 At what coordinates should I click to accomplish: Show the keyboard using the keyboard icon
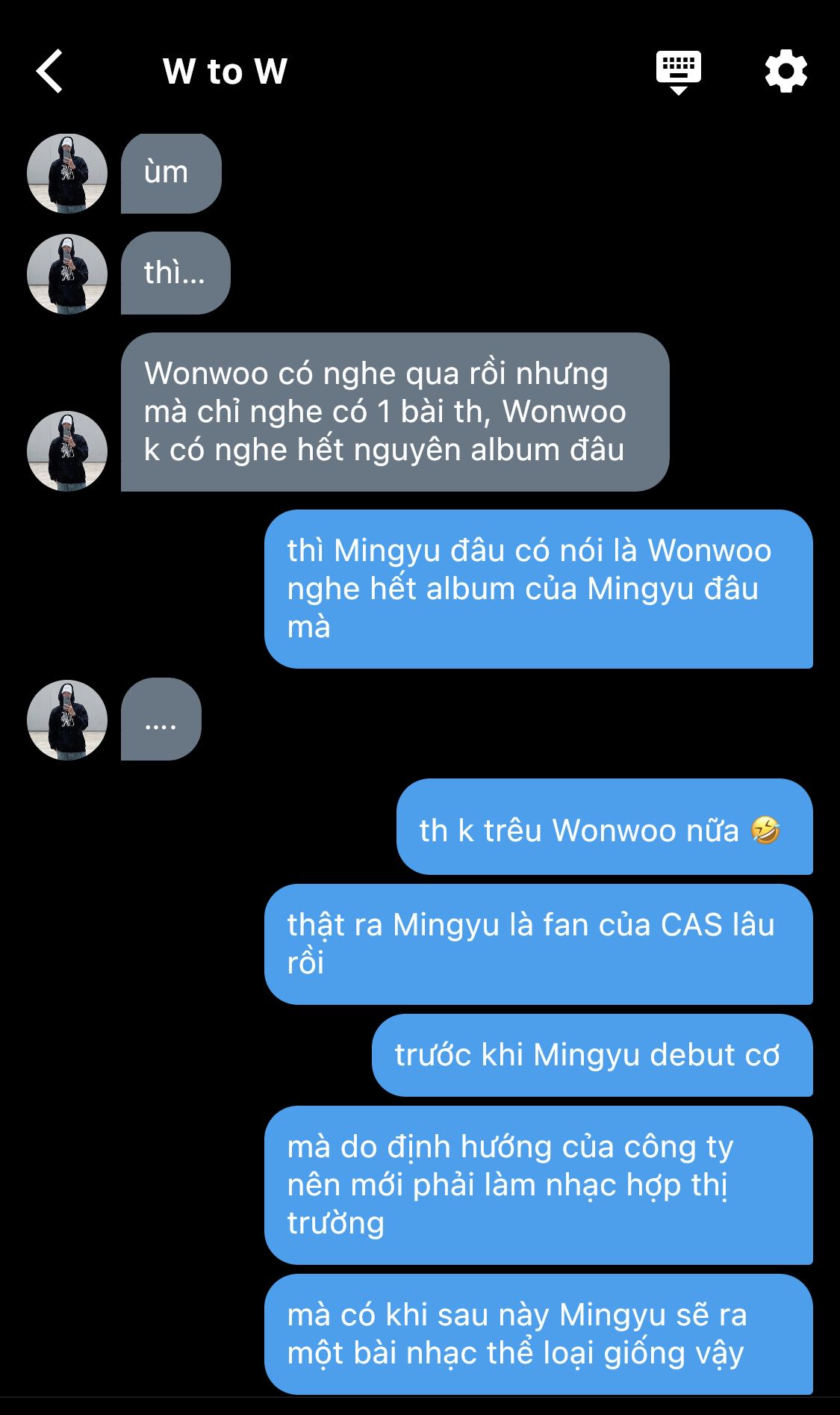coord(678,72)
